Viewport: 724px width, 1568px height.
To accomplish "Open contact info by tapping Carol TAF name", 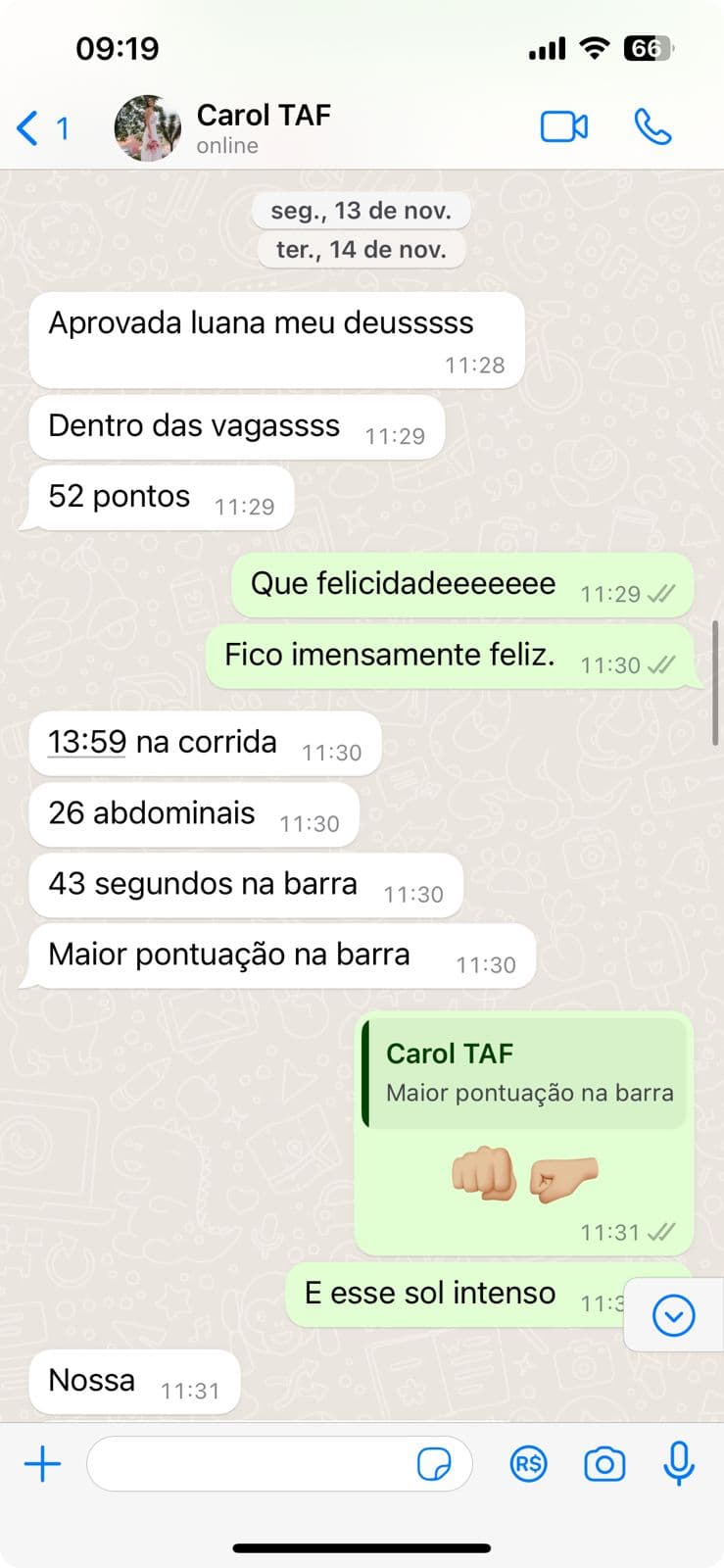I will pyautogui.click(x=264, y=115).
